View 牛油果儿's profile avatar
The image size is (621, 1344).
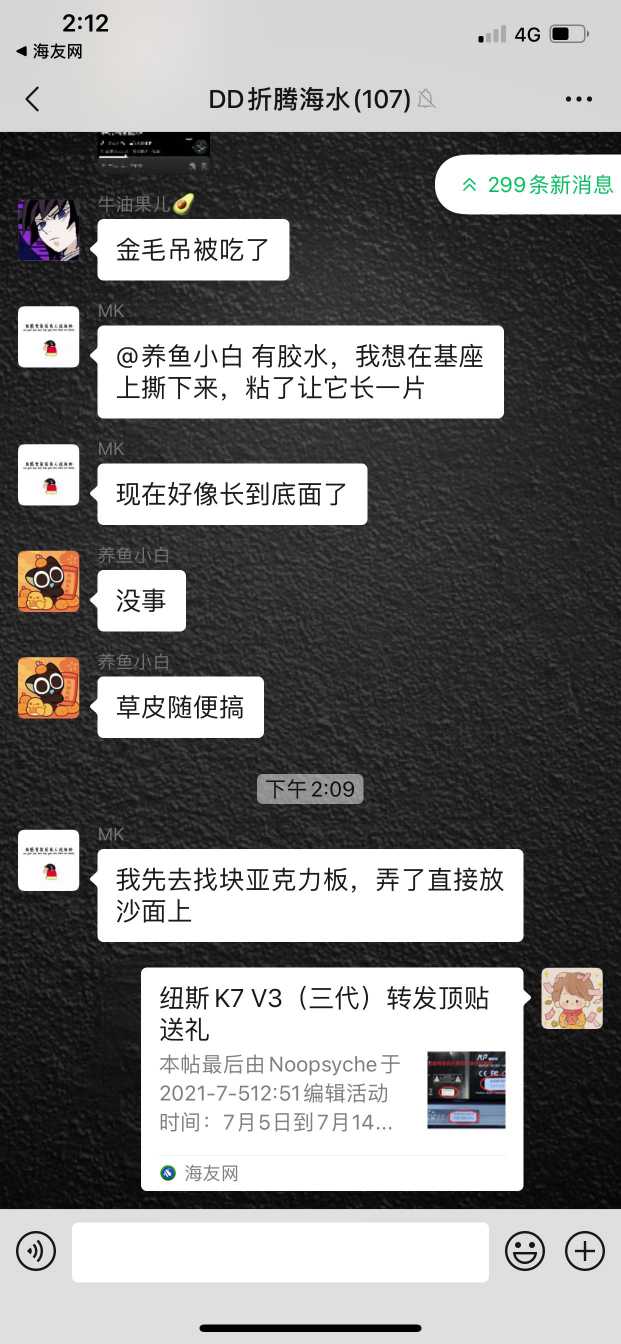pyautogui.click(x=48, y=229)
